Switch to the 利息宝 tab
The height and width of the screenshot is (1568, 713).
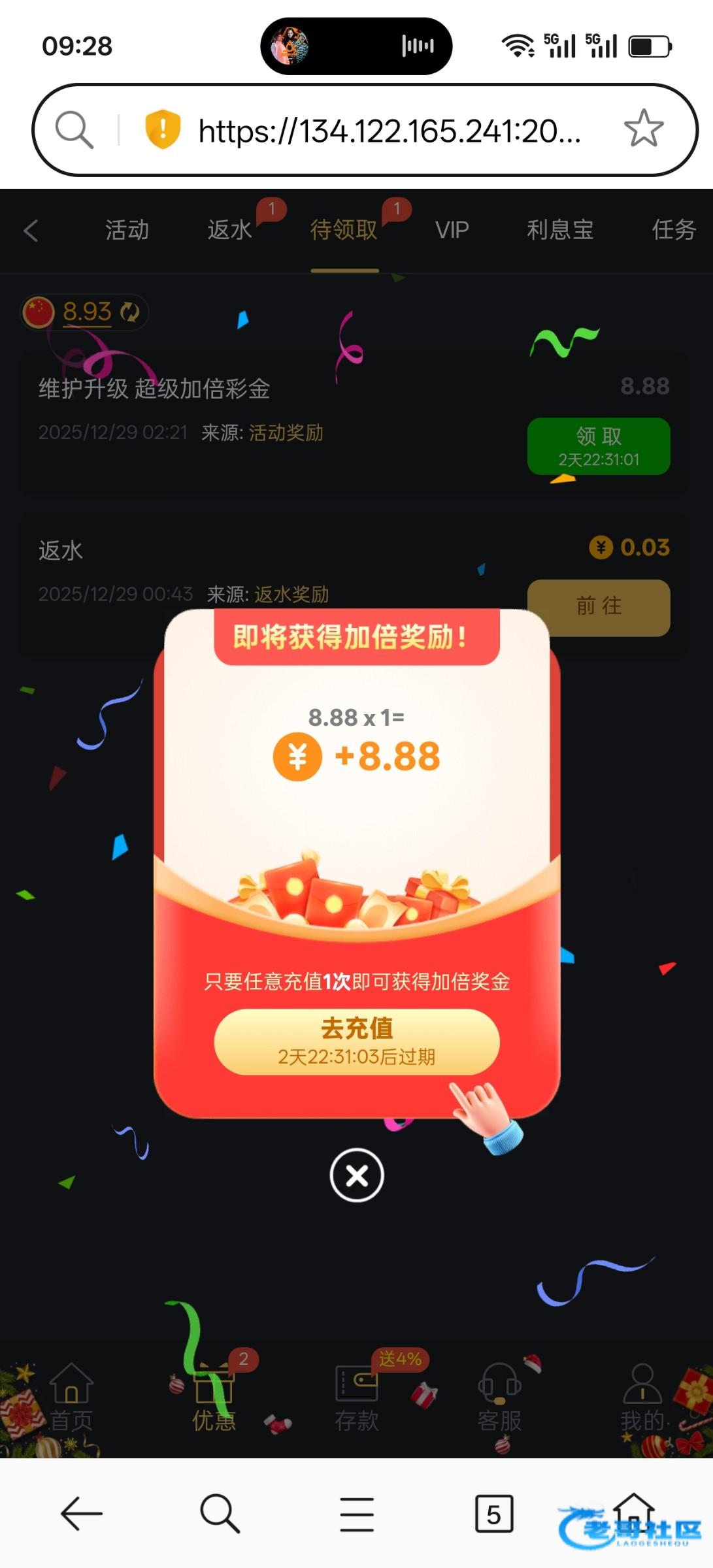point(560,230)
